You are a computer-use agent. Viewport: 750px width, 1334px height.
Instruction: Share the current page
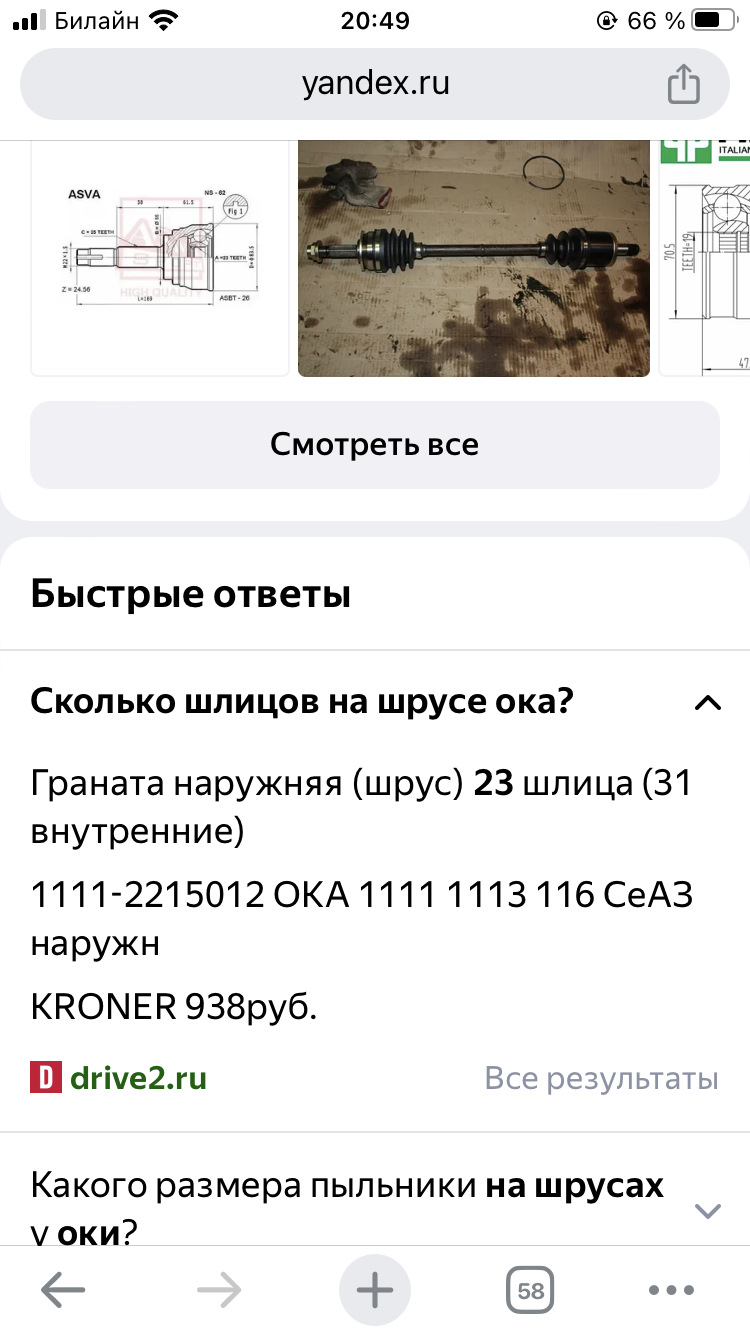point(683,84)
